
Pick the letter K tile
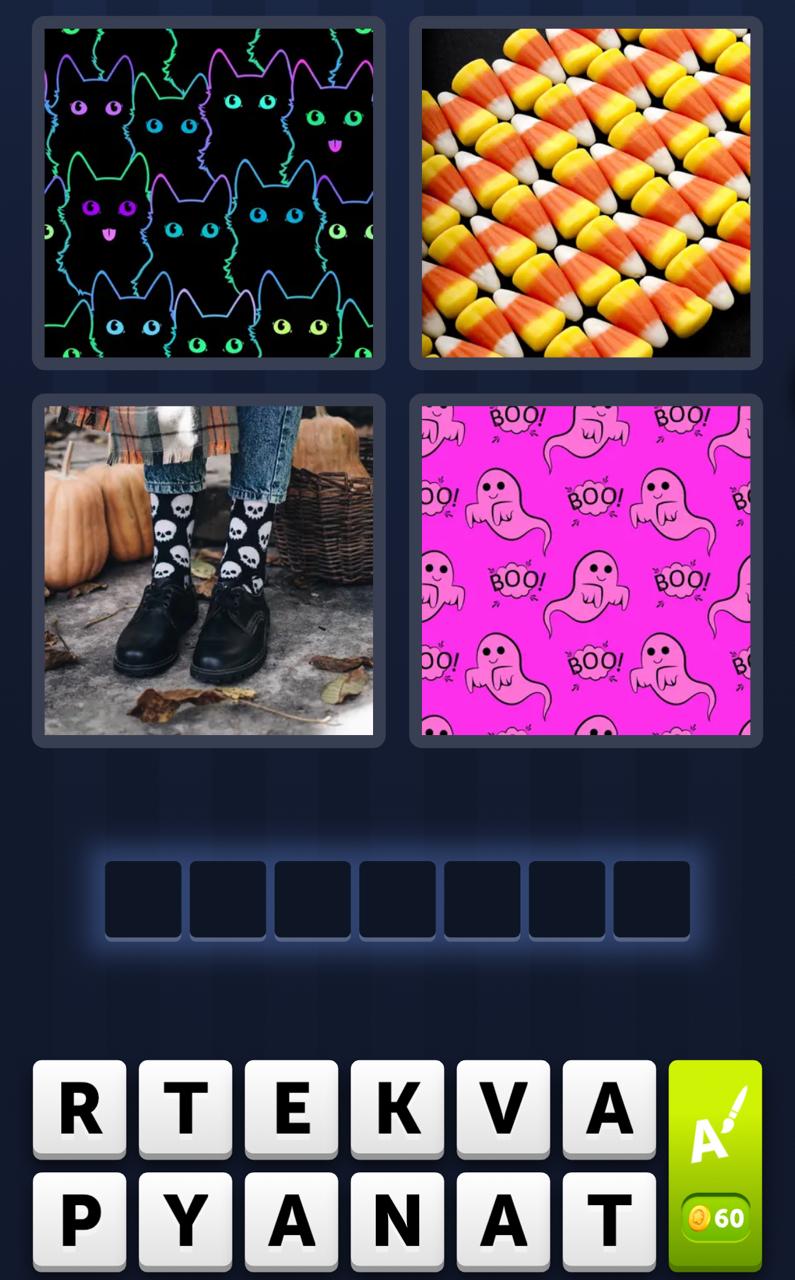click(x=397, y=1108)
